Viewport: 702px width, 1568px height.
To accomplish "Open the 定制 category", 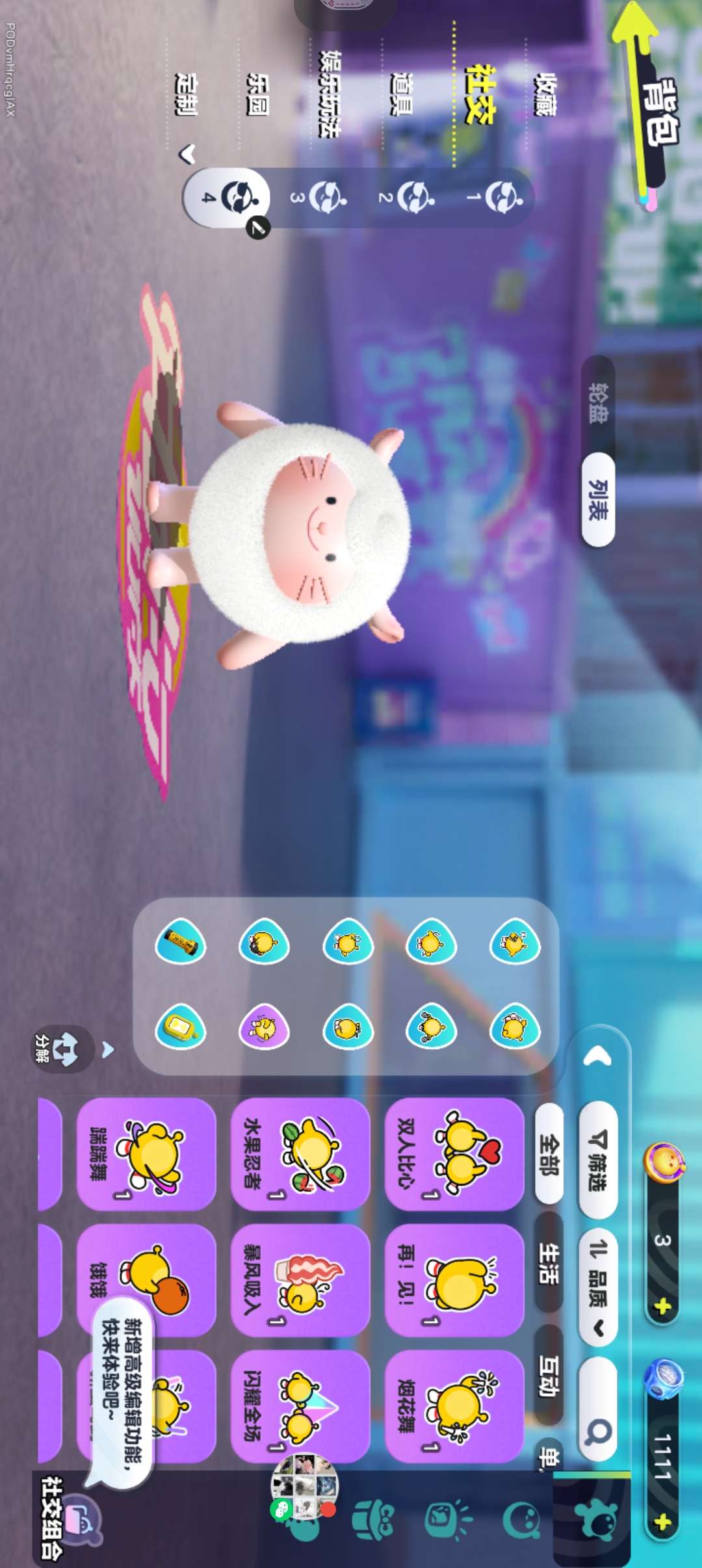I will (187, 94).
